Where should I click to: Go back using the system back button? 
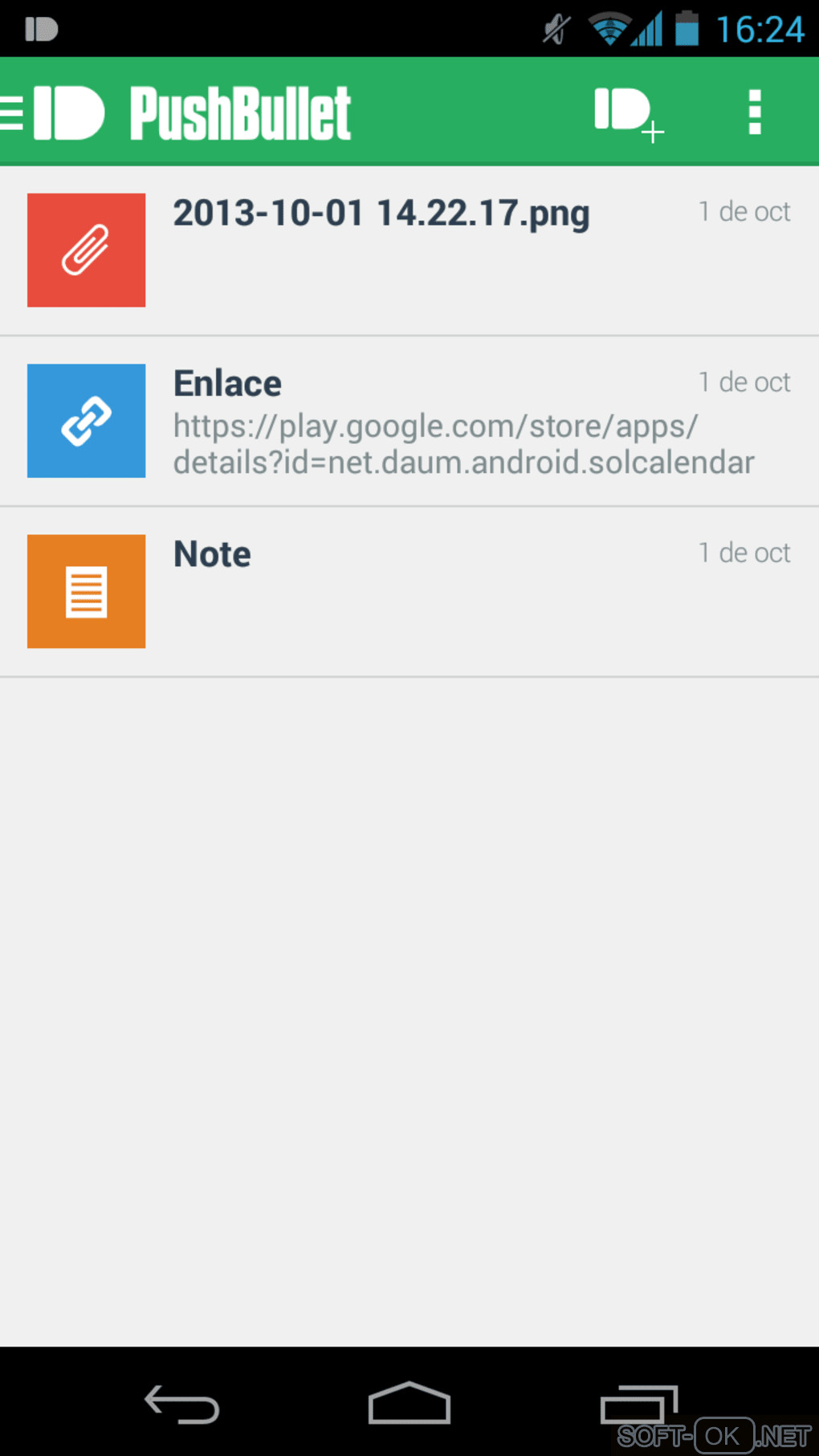[181, 1404]
